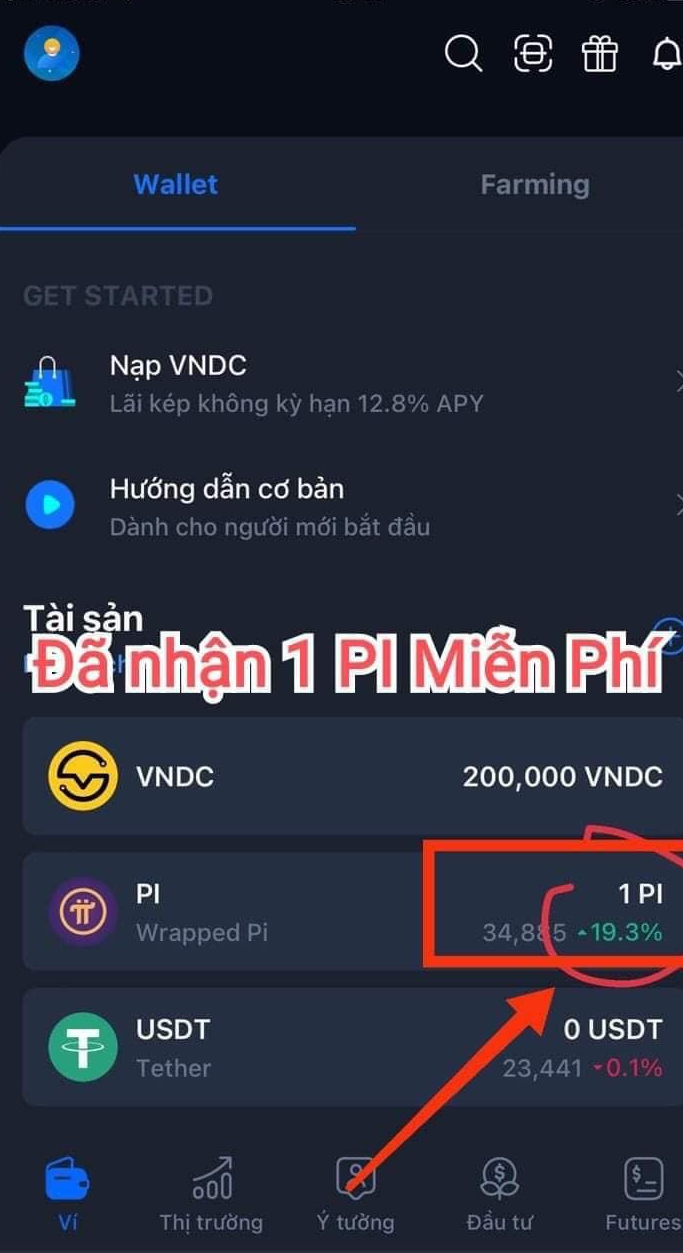Open the QR scan icon
The image size is (683, 1253).
point(533,54)
